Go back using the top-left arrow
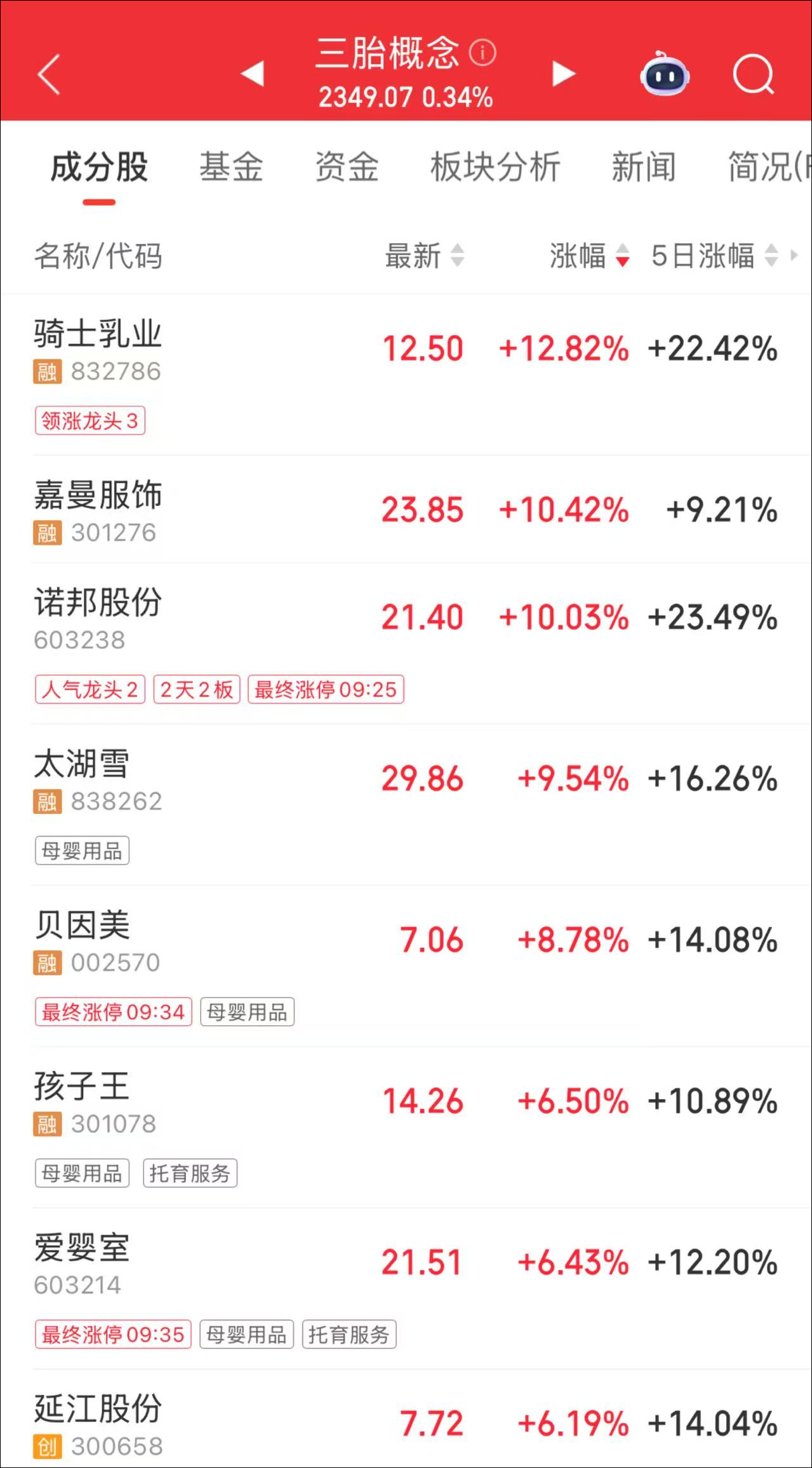 coord(49,75)
